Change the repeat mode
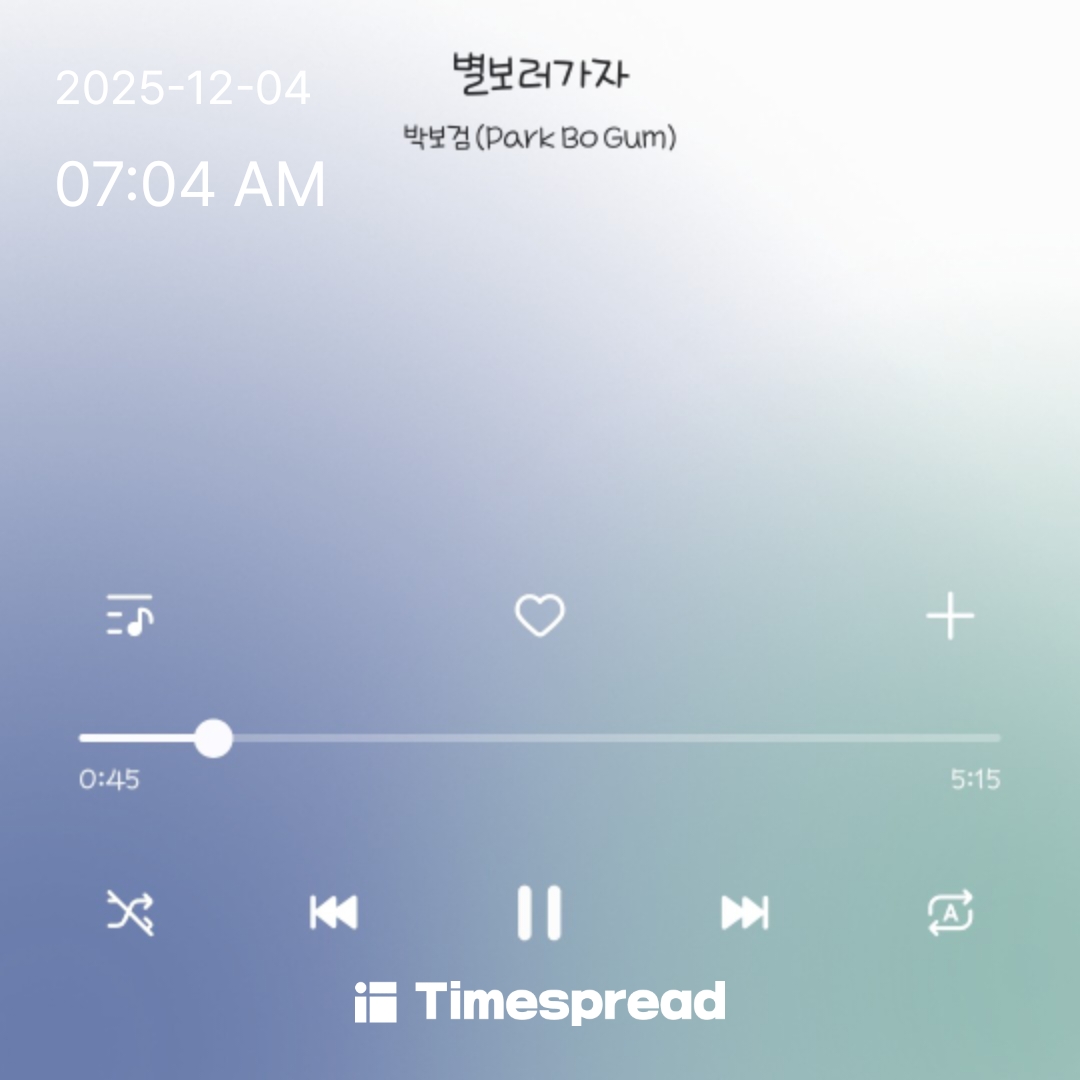Screen dimensions: 1080x1080 951,913
